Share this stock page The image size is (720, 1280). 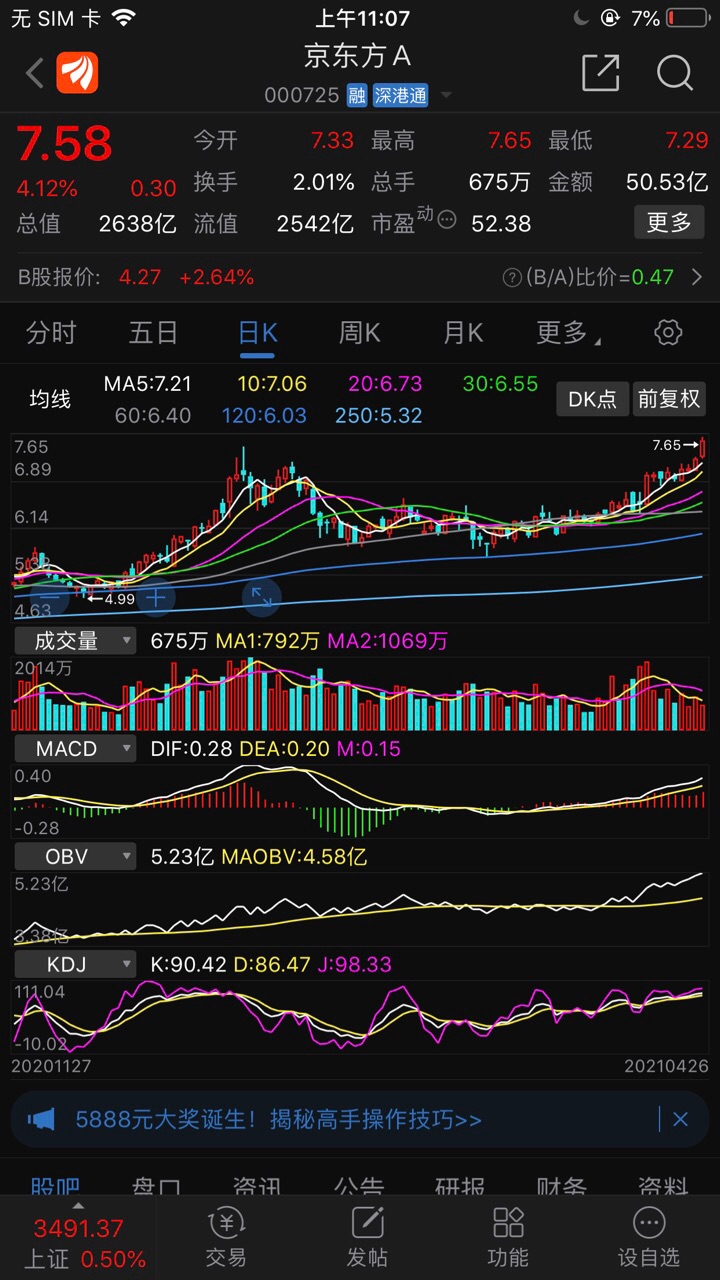click(600, 72)
